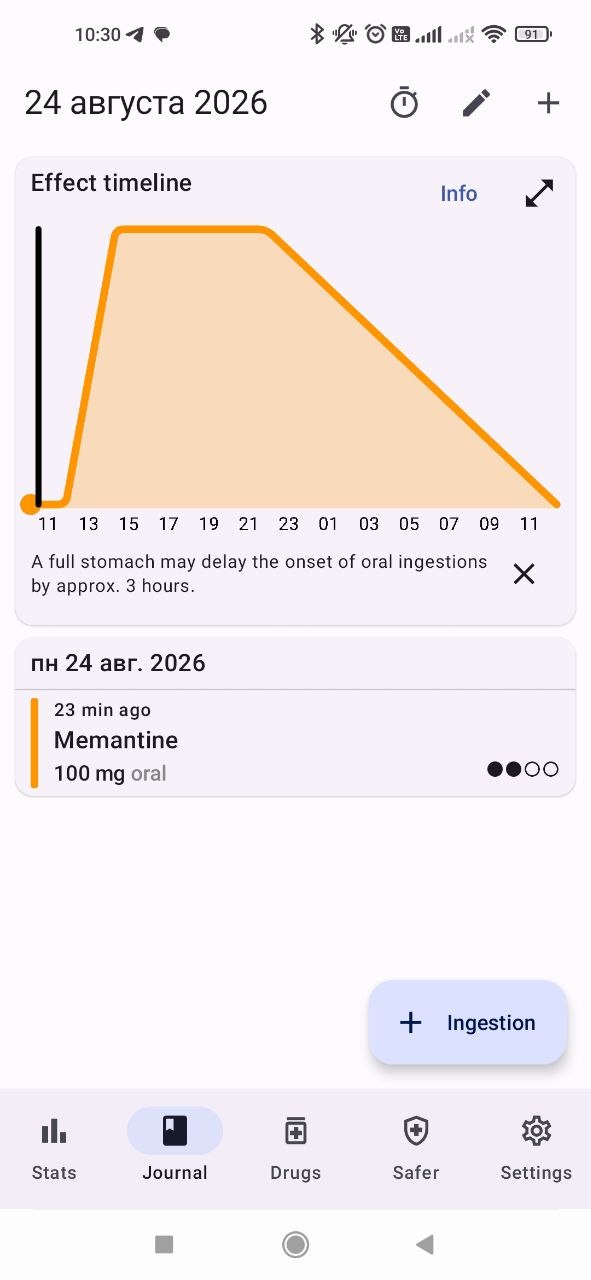The image size is (591, 1280).
Task: Expand the timeline to fullscreen
Action: tap(539, 193)
